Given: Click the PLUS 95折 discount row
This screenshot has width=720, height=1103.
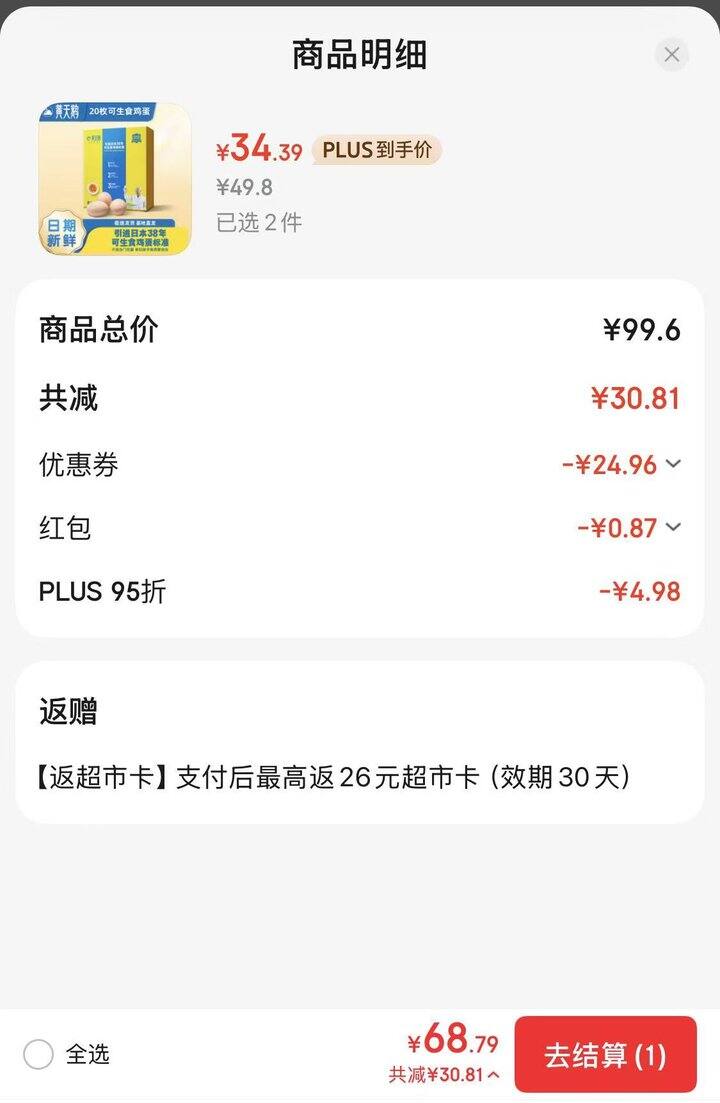Looking at the screenshot, I should pyautogui.click(x=360, y=591).
